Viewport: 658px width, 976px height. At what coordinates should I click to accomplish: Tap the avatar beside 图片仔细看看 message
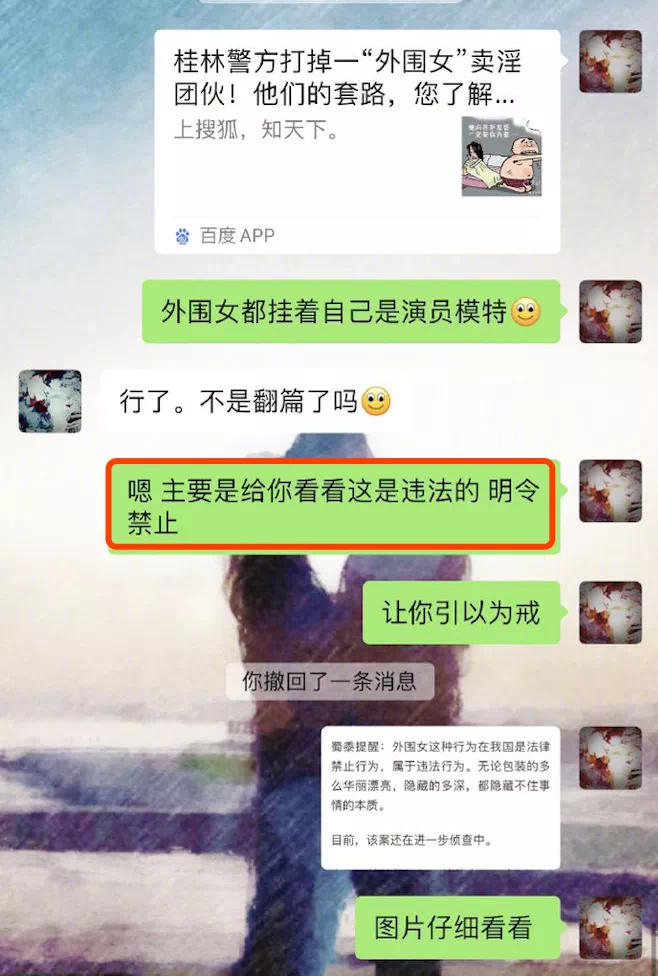click(610, 927)
